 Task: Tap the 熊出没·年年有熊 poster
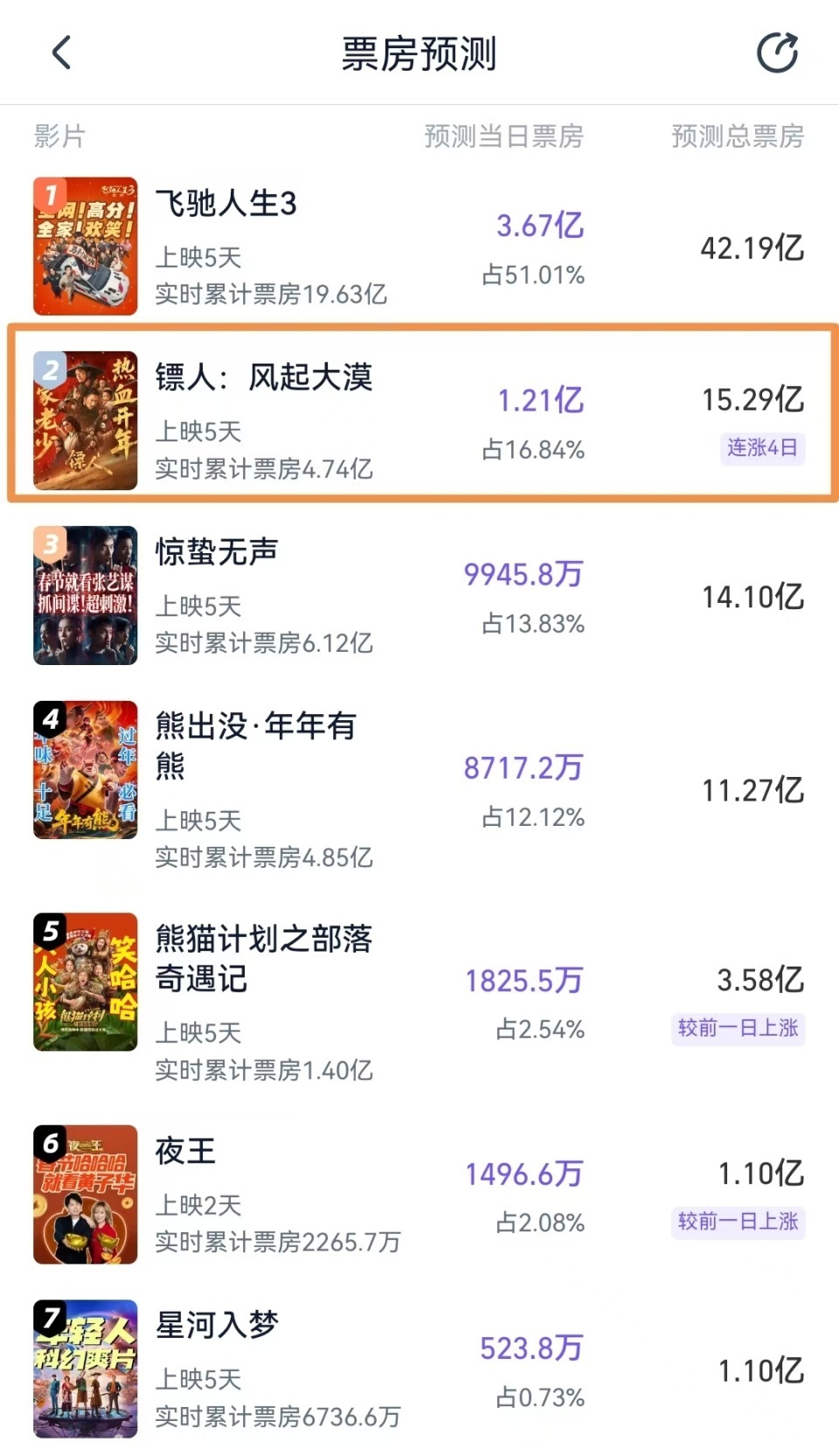click(x=85, y=771)
